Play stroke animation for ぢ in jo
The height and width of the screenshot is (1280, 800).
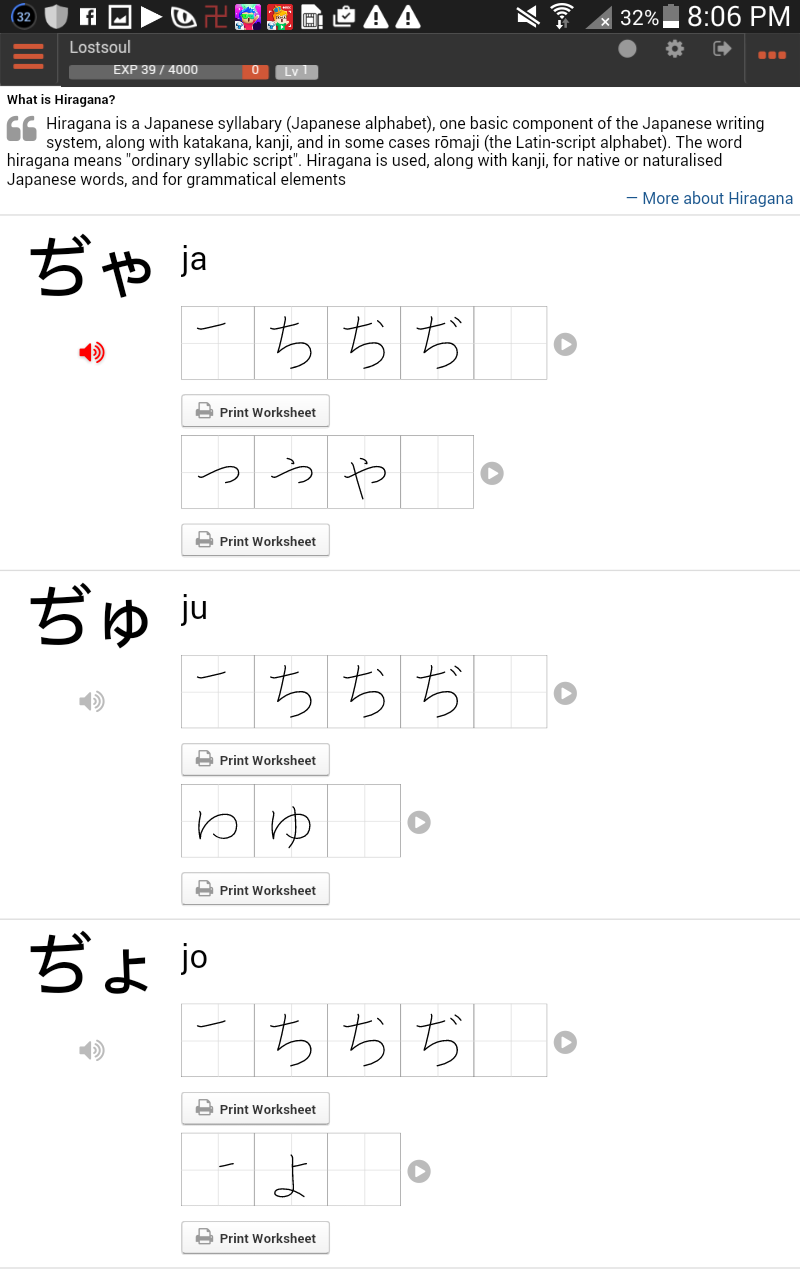[x=565, y=1042]
